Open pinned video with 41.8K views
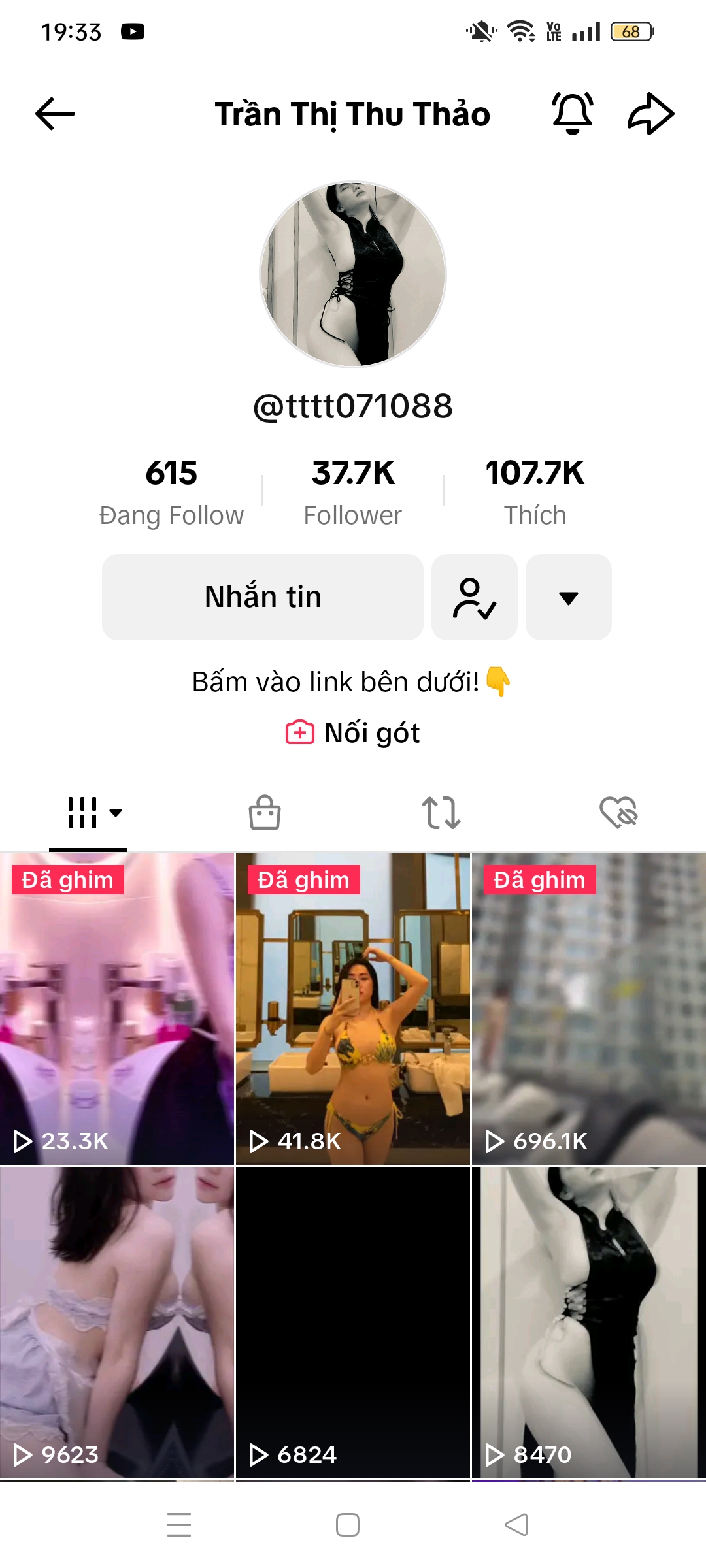The width and height of the screenshot is (706, 1568). (x=353, y=1009)
